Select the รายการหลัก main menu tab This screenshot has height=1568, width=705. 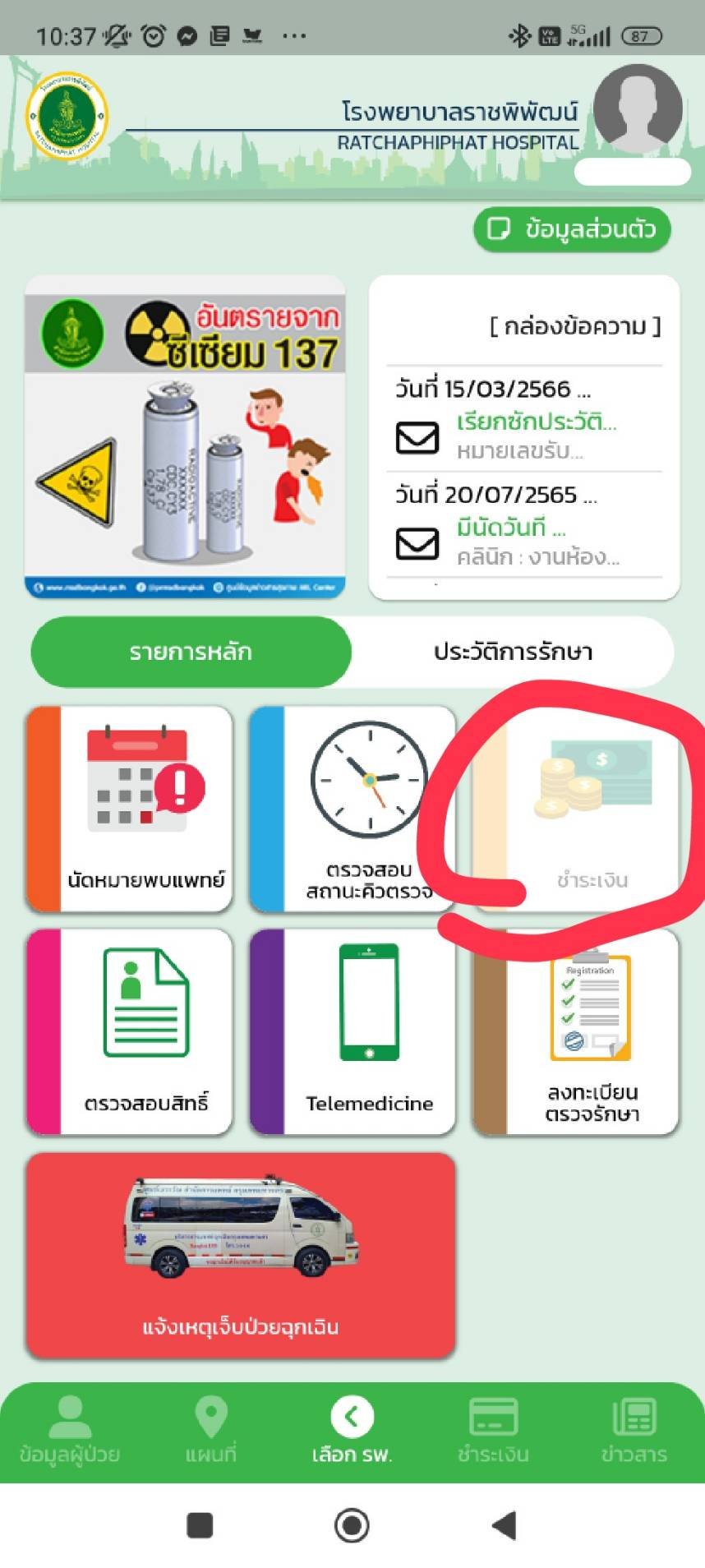click(191, 652)
